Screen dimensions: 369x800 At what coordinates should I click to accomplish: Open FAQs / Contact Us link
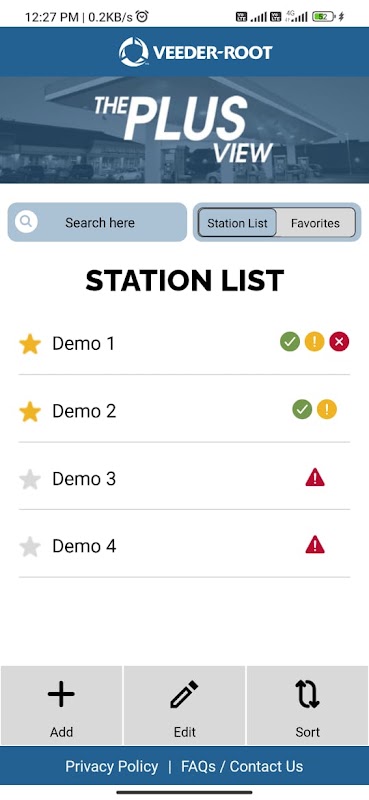pyautogui.click(x=242, y=766)
